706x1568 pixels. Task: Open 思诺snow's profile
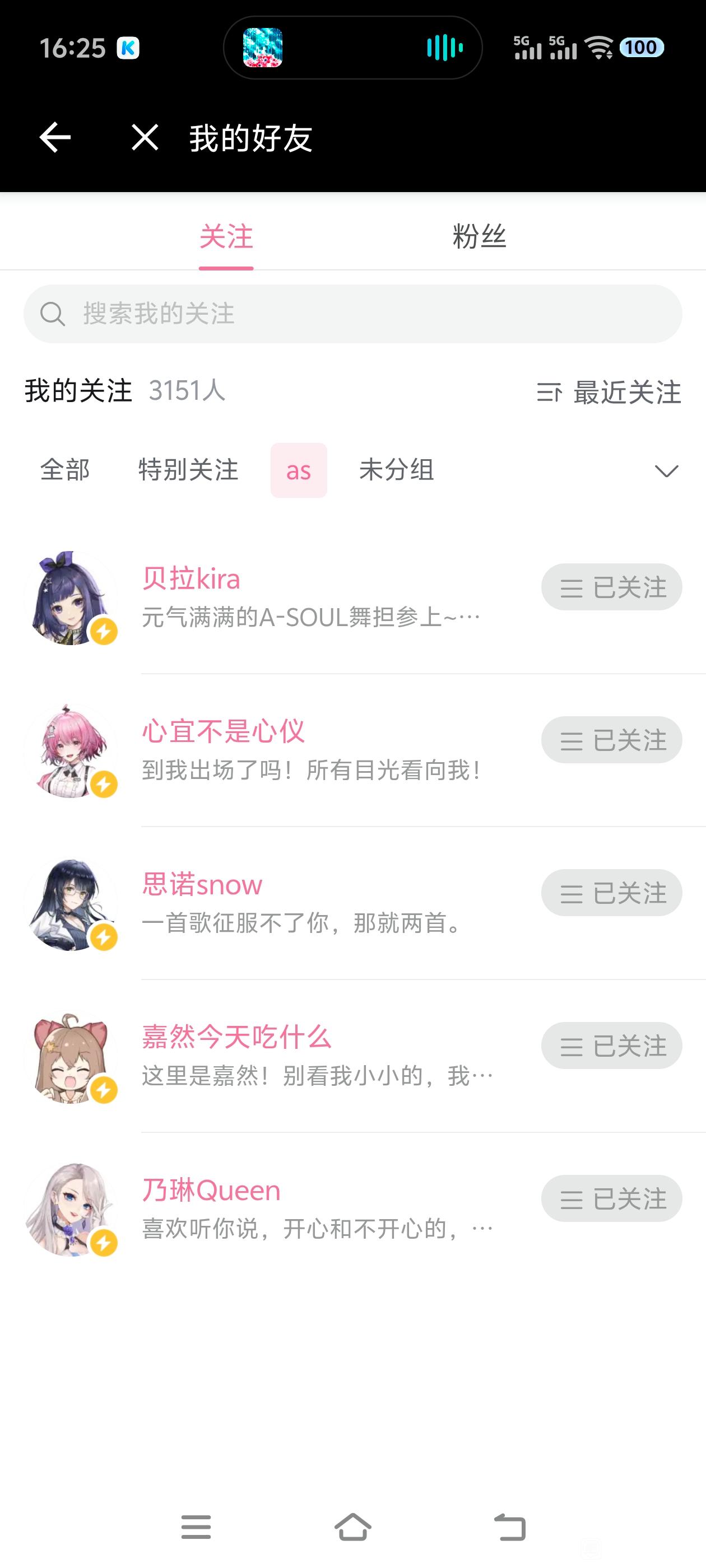(x=202, y=884)
